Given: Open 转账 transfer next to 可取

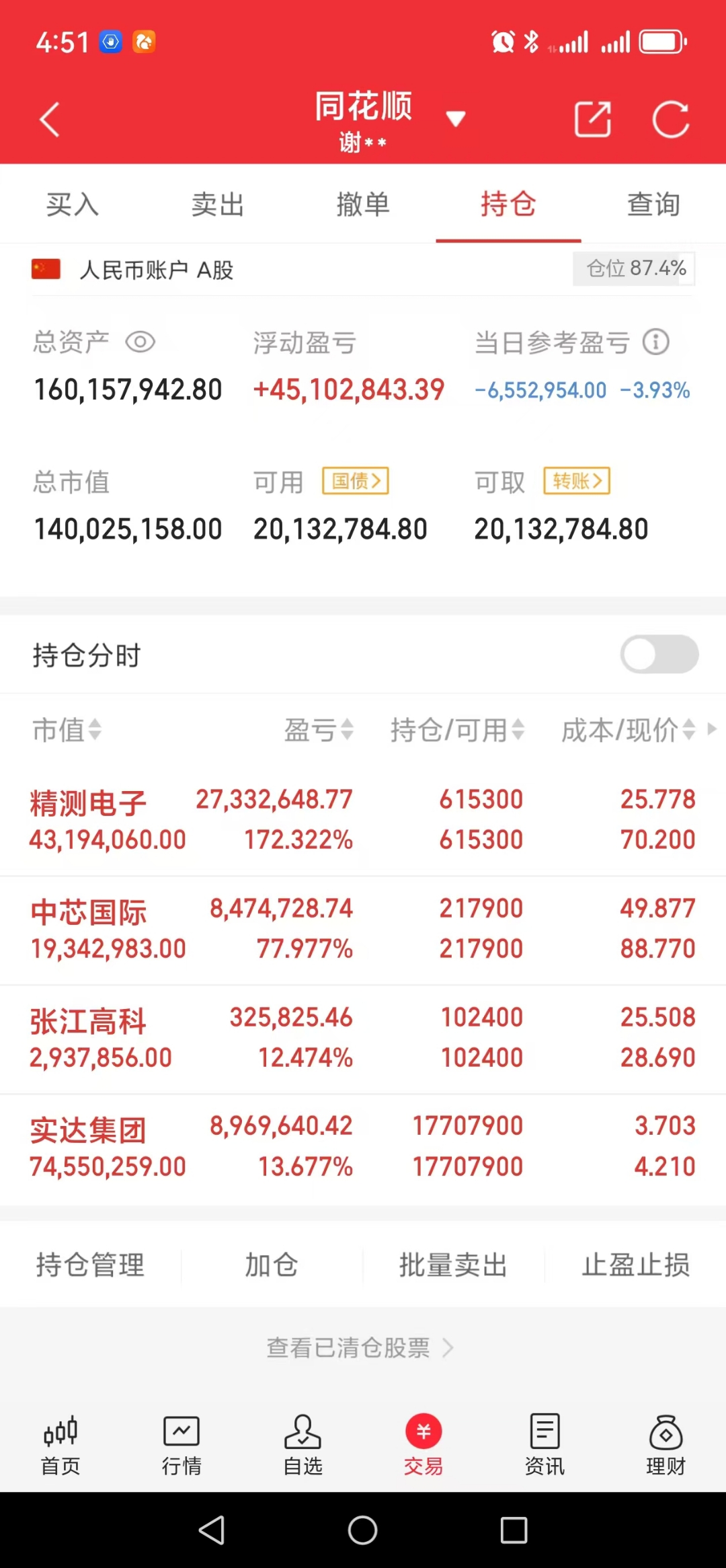Looking at the screenshot, I should (576, 481).
